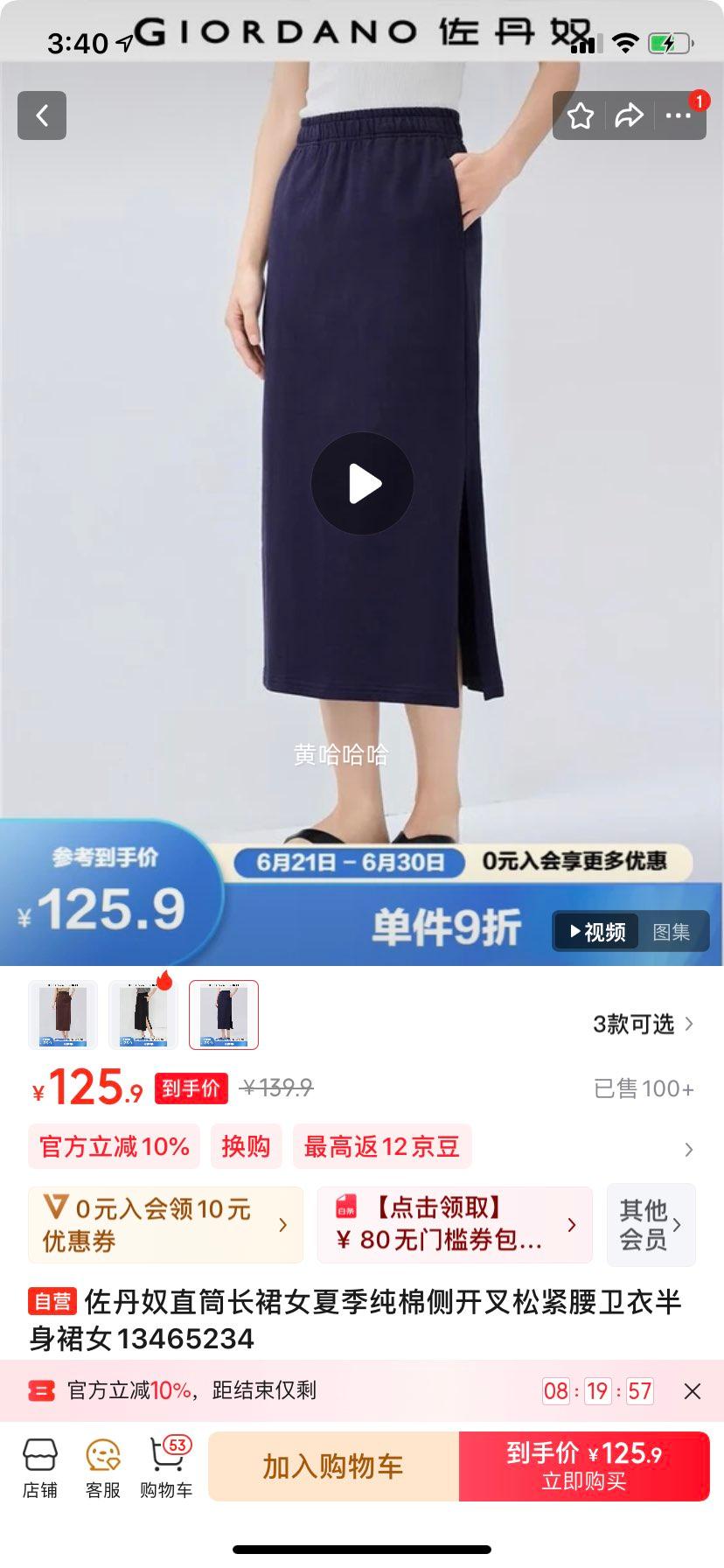Choose the navy skirt color thumbnail
Viewport: 724px width, 1568px height.
tap(224, 1015)
